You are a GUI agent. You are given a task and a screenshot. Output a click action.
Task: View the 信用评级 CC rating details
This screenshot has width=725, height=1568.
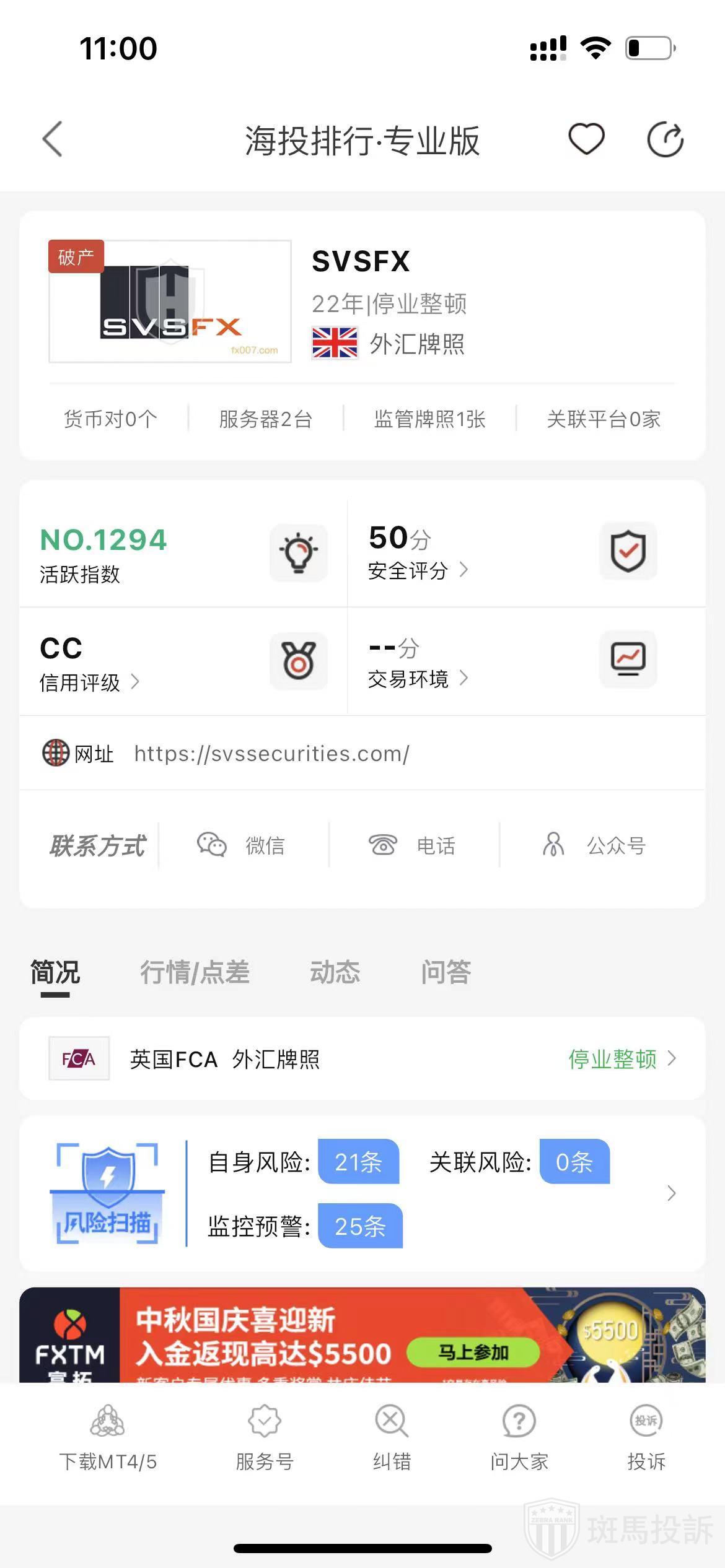89,682
